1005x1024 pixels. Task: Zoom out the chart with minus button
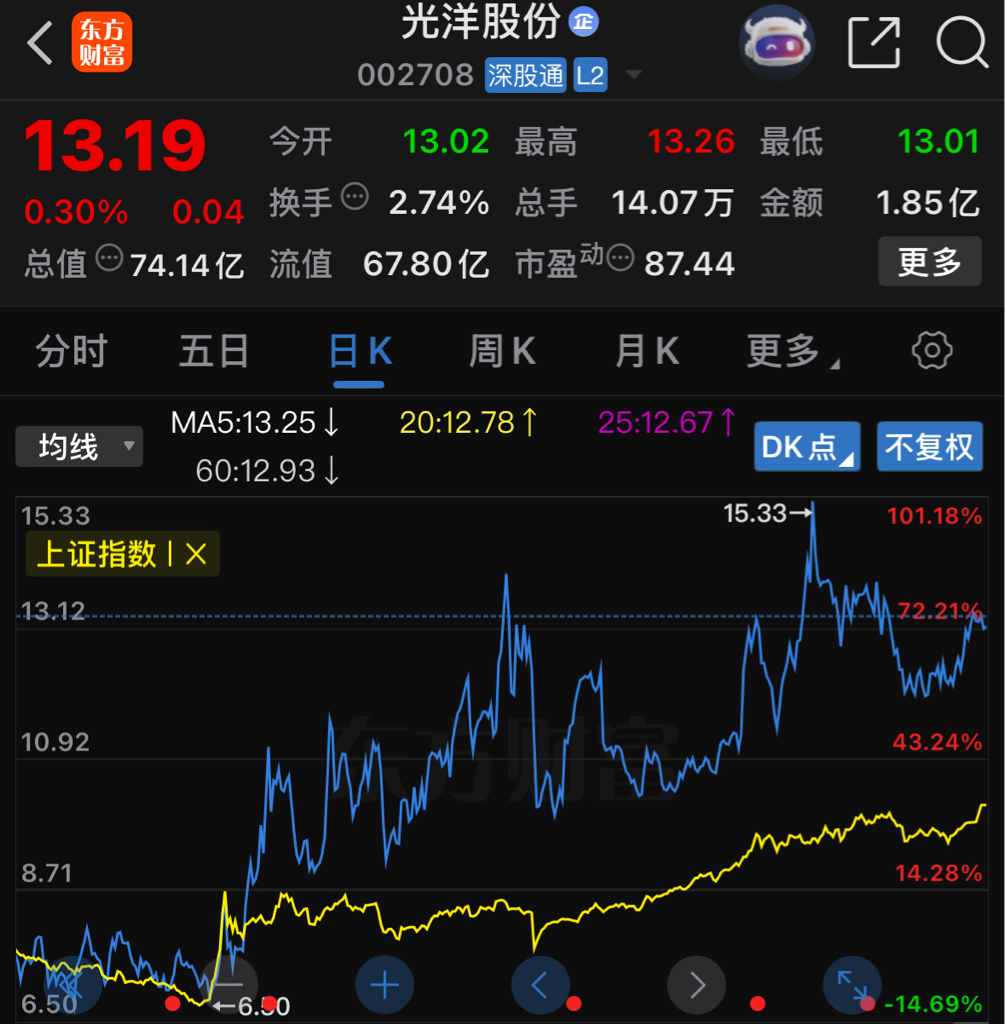[x=229, y=986]
